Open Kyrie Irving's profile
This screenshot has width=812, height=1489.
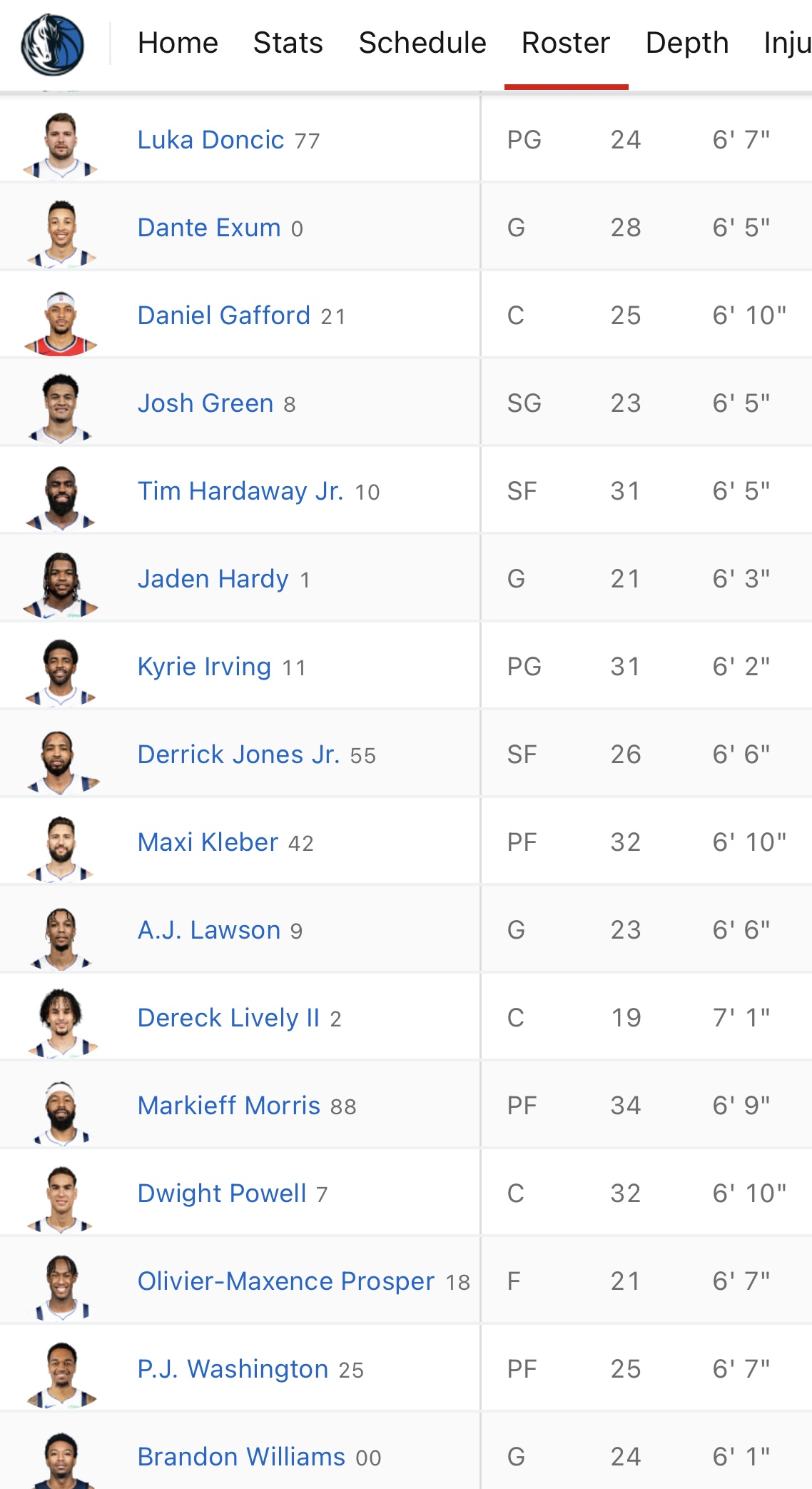tap(204, 667)
